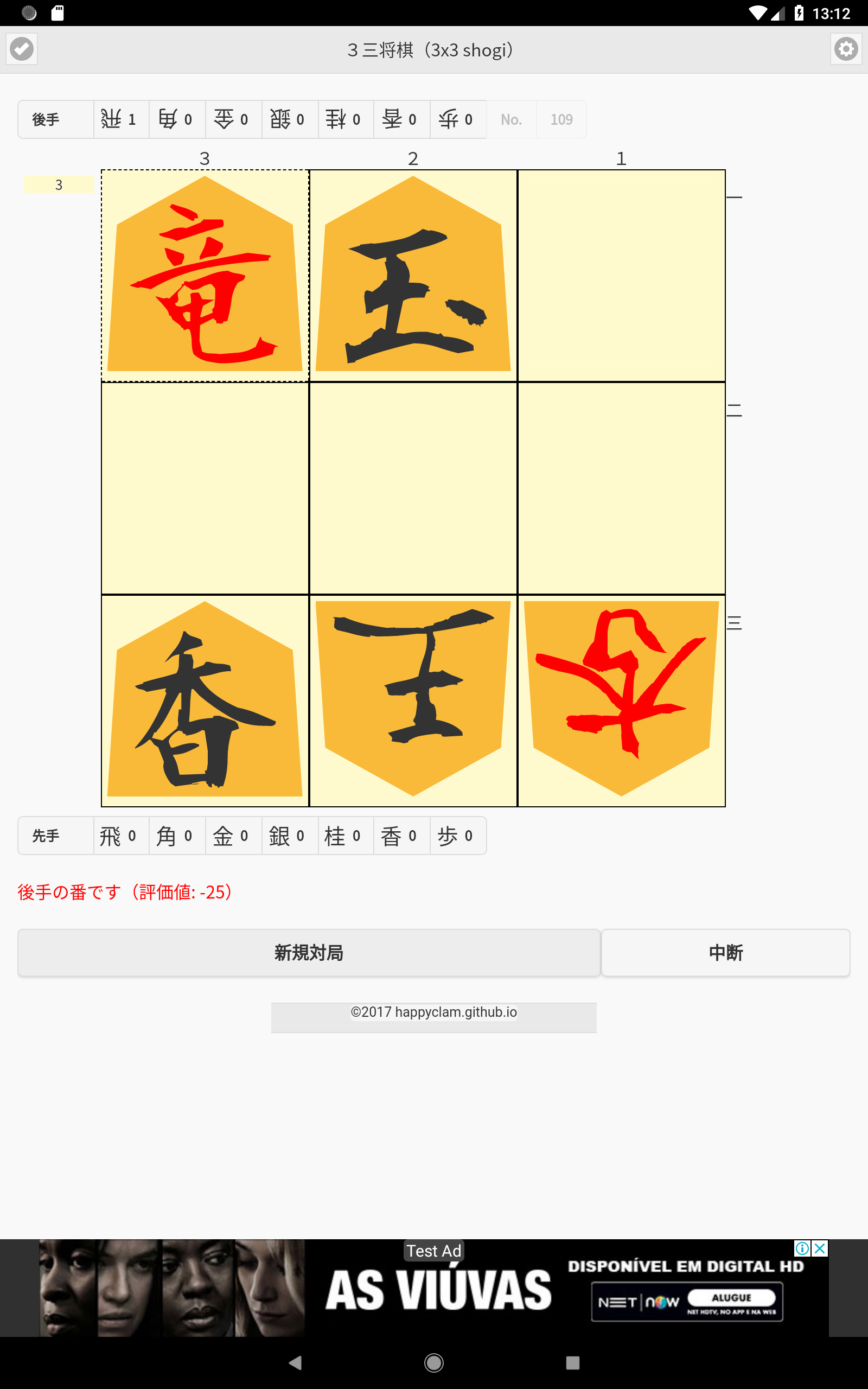The image size is (868, 1389).
Task: Select the red dragon (竜) piece
Action: click(x=205, y=276)
